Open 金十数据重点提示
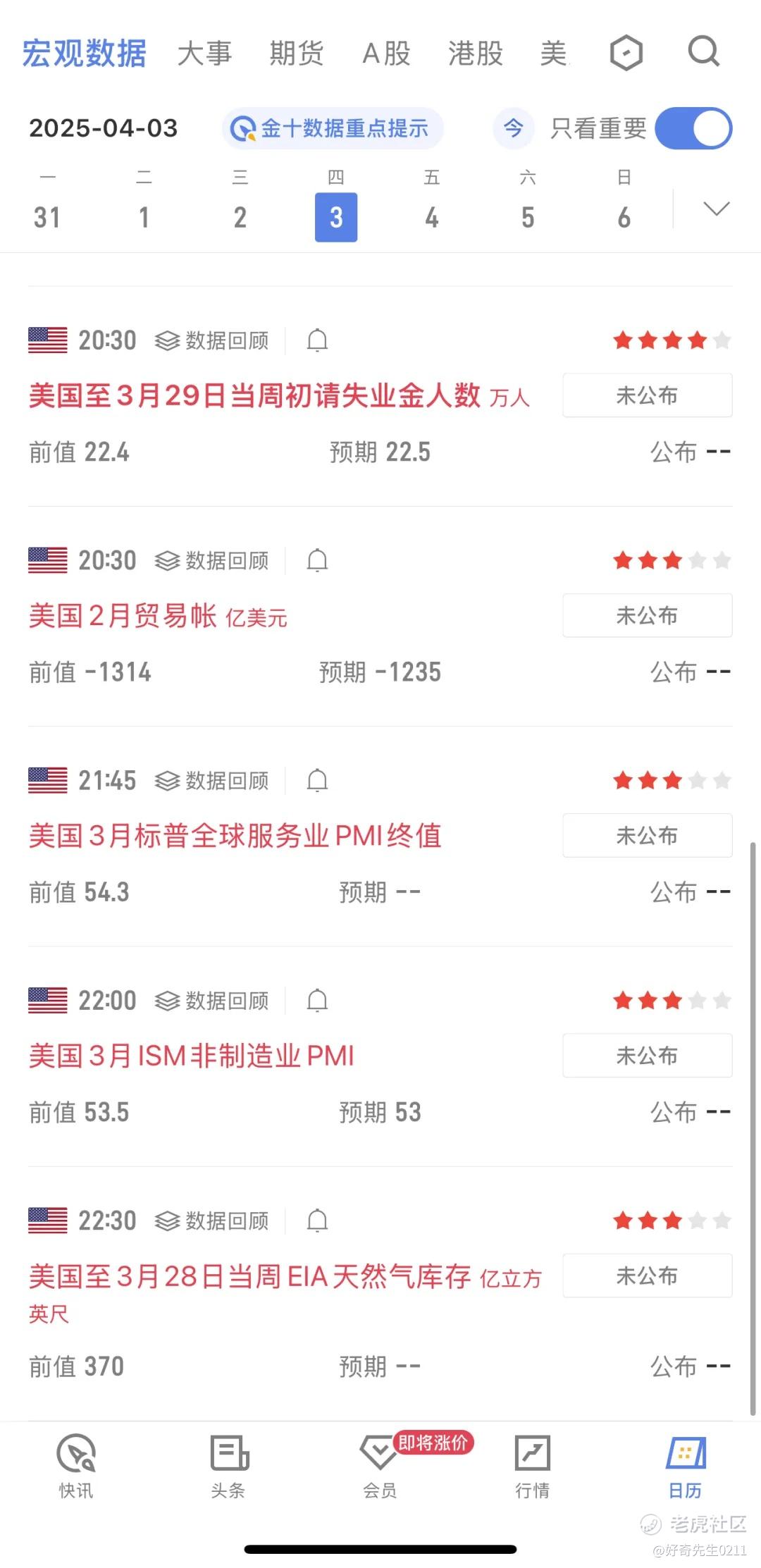 click(333, 128)
